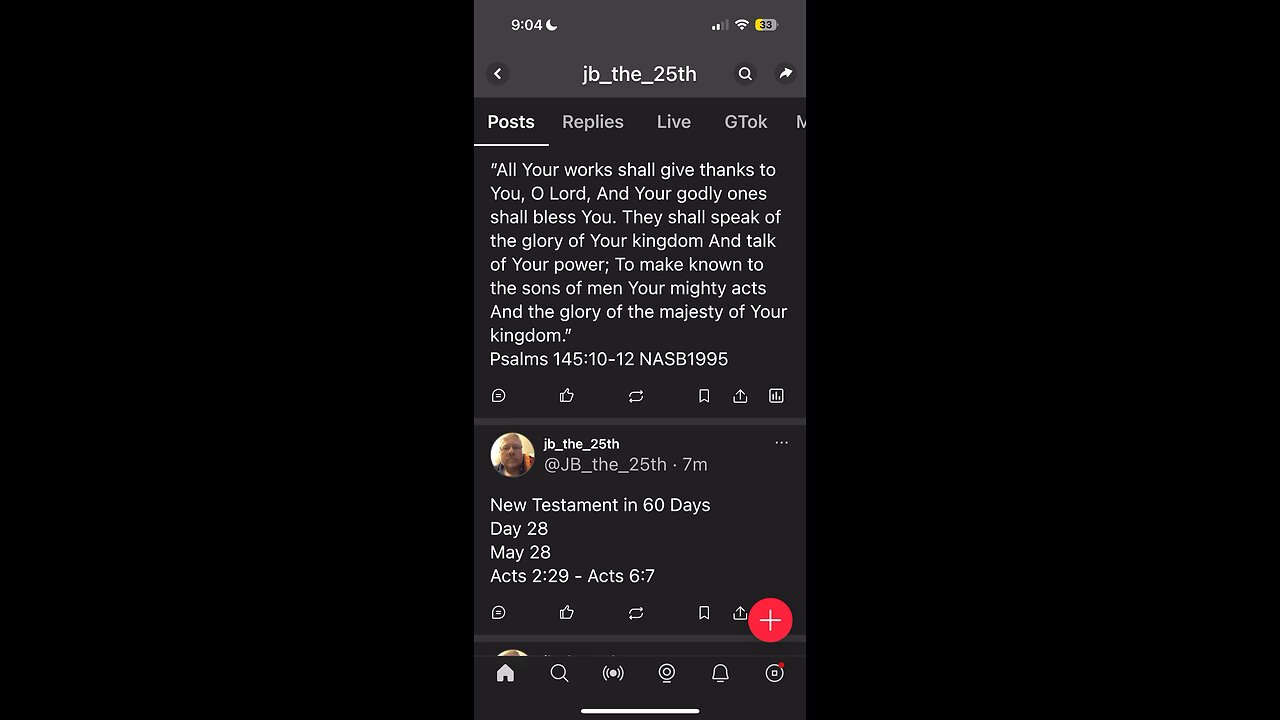This screenshot has height=720, width=1280.
Task: Create a new post with plus button
Action: pos(770,620)
